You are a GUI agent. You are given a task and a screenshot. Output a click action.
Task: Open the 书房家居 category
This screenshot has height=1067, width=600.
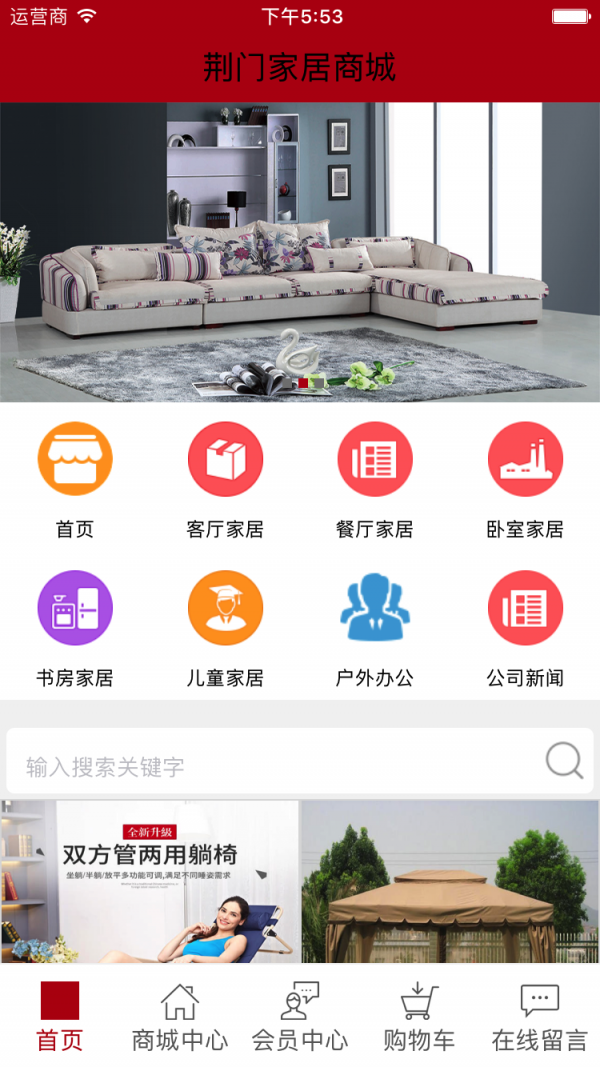[75, 608]
